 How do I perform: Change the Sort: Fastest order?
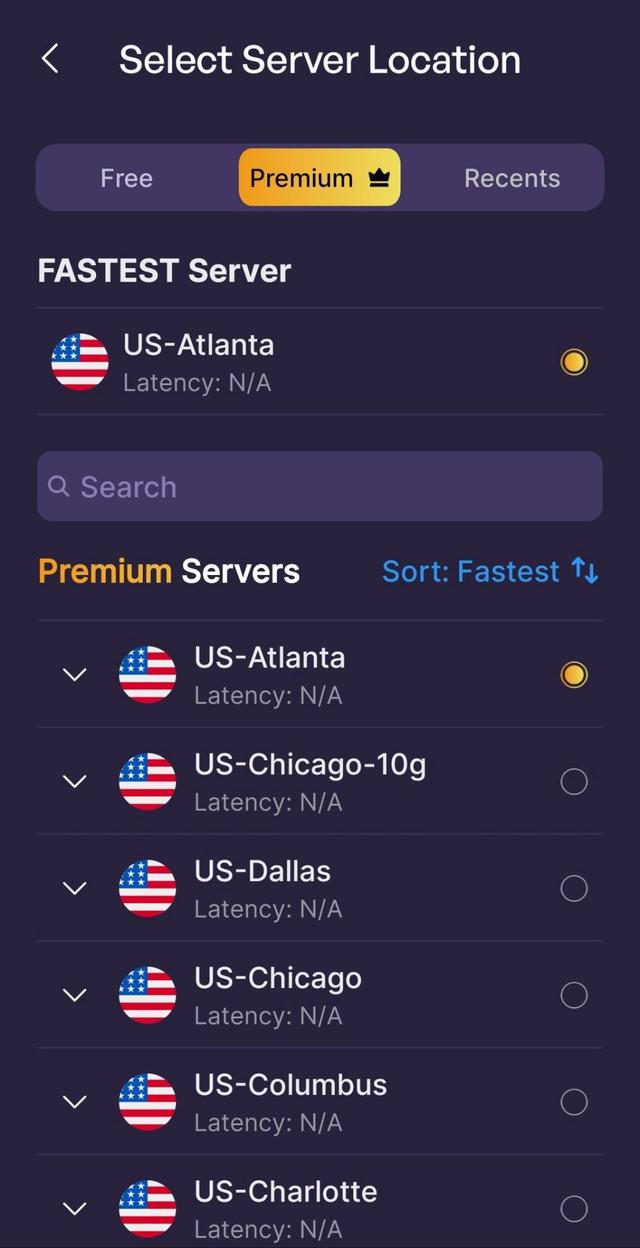click(490, 571)
